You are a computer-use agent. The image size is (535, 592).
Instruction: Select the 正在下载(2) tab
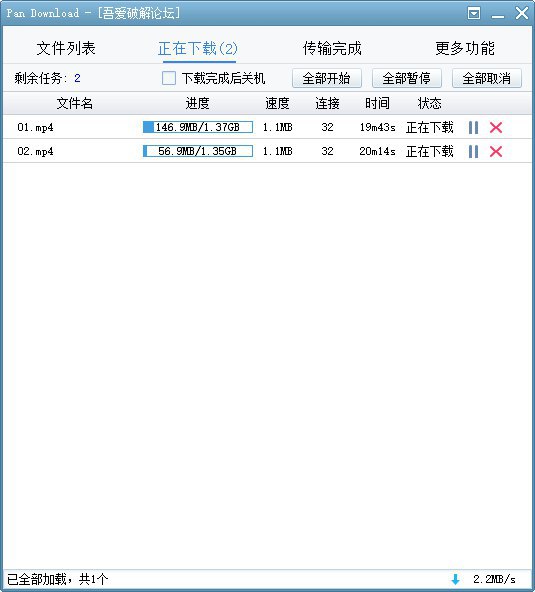point(198,49)
